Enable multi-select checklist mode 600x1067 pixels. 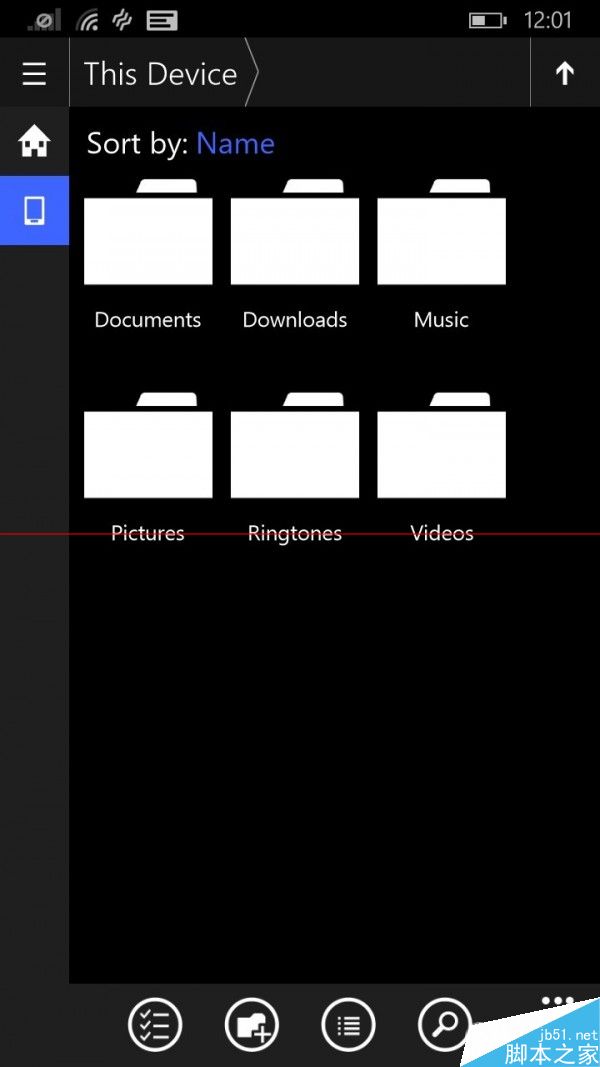pos(155,1024)
